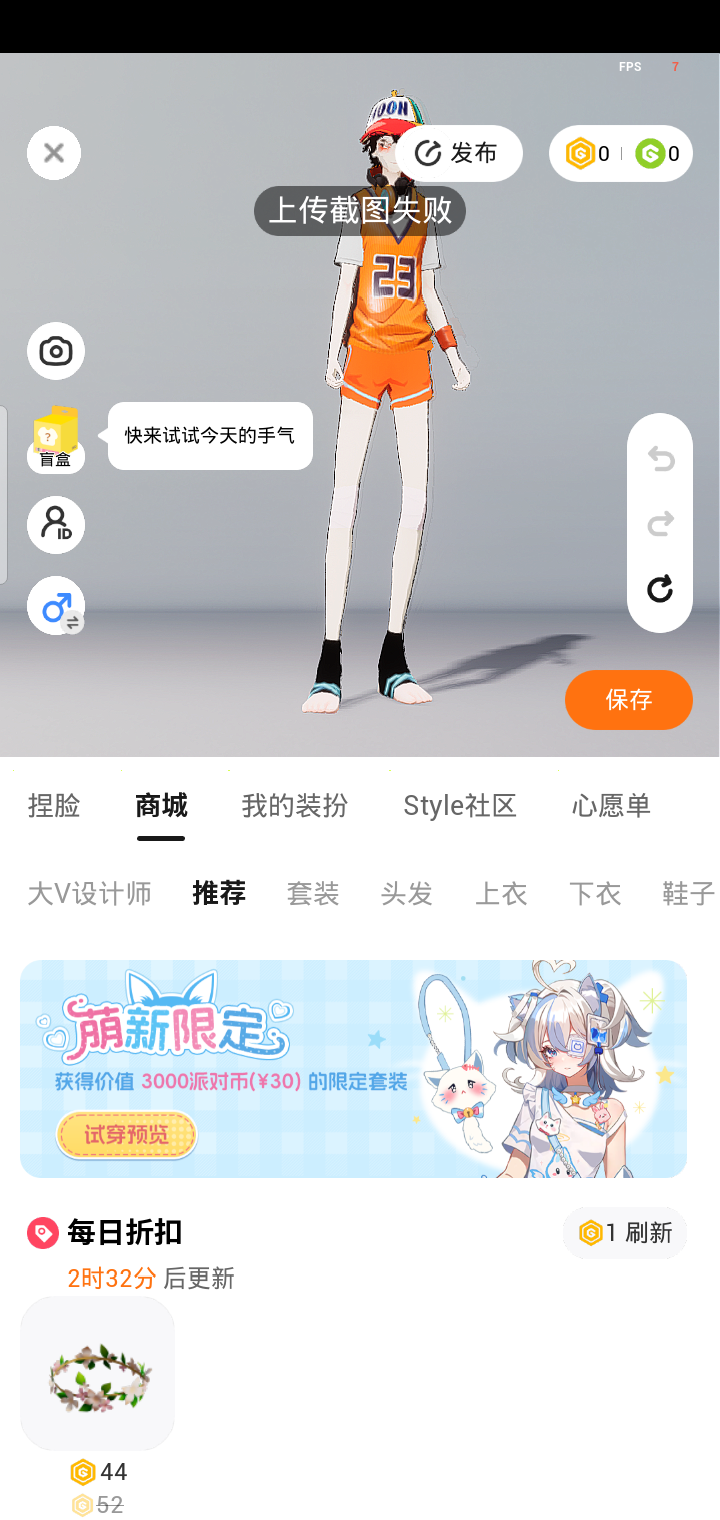This screenshot has height=1520, width=720.
Task: Open the camera screenshot tool
Action: [55, 351]
